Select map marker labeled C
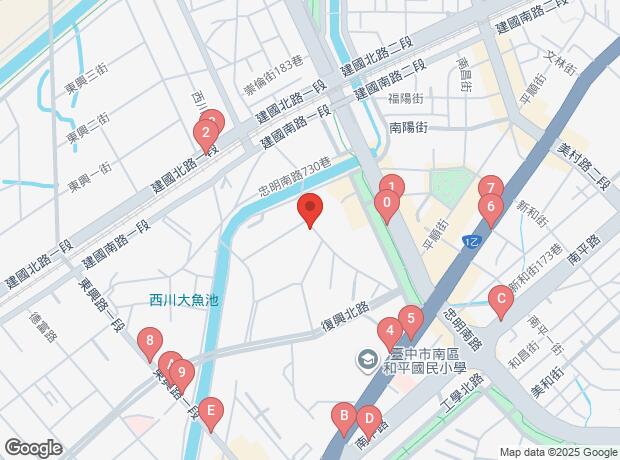 (501, 298)
